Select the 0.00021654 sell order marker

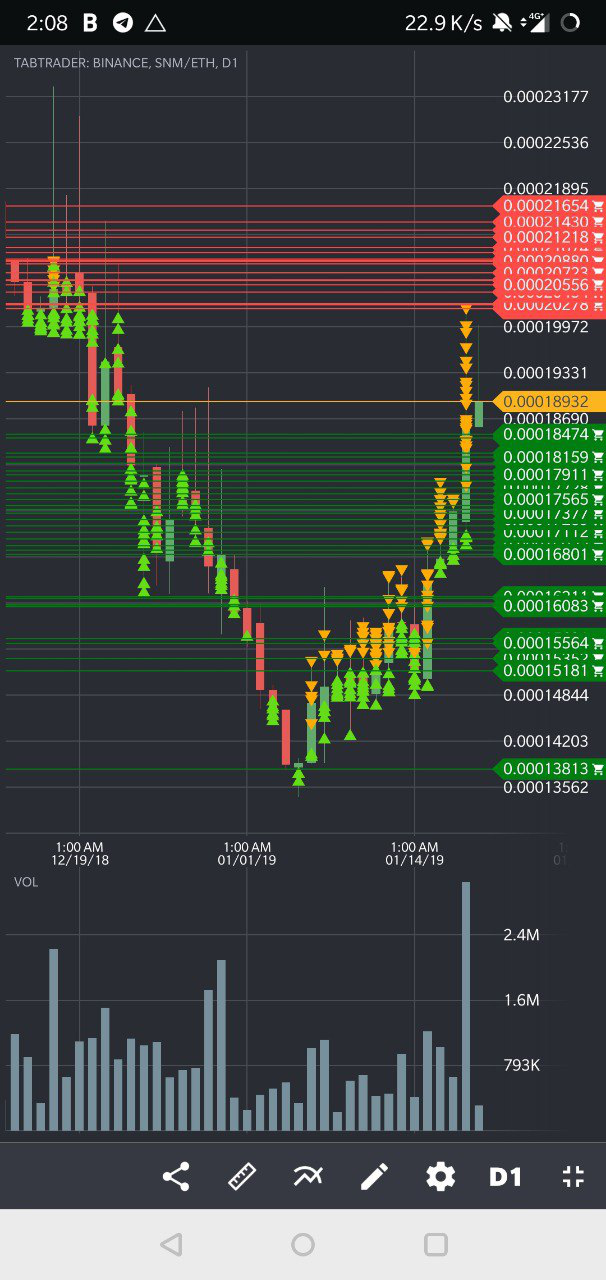552,205
